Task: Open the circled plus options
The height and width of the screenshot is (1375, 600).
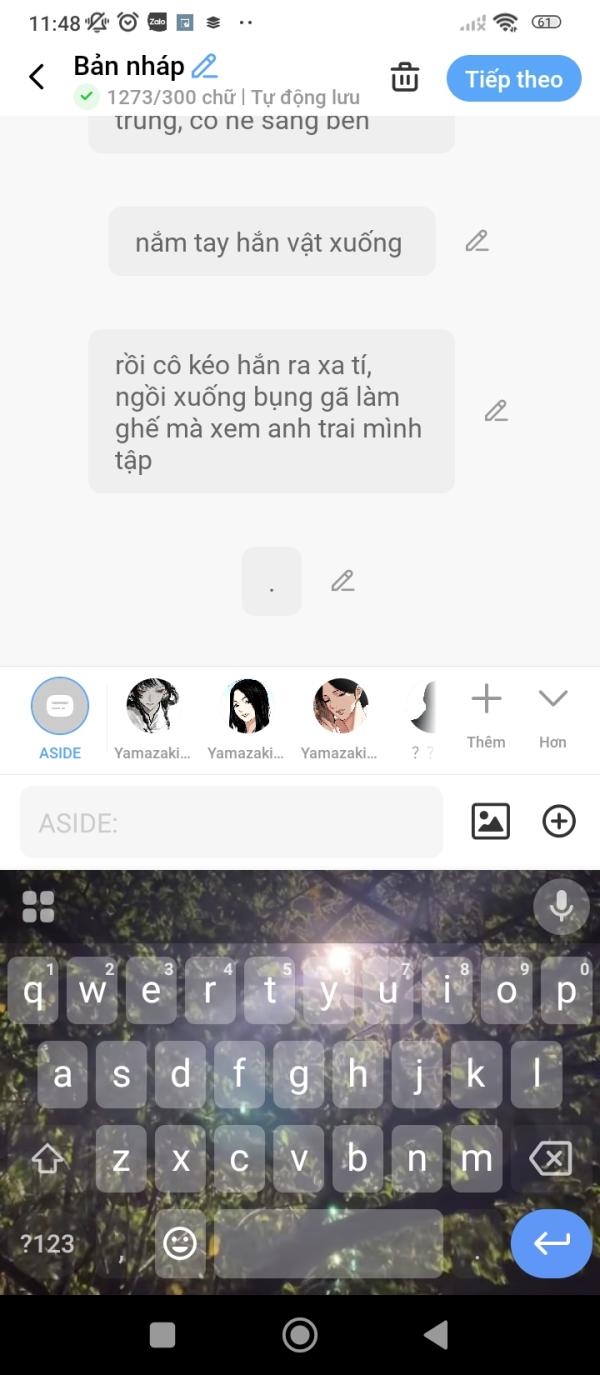Action: click(558, 821)
